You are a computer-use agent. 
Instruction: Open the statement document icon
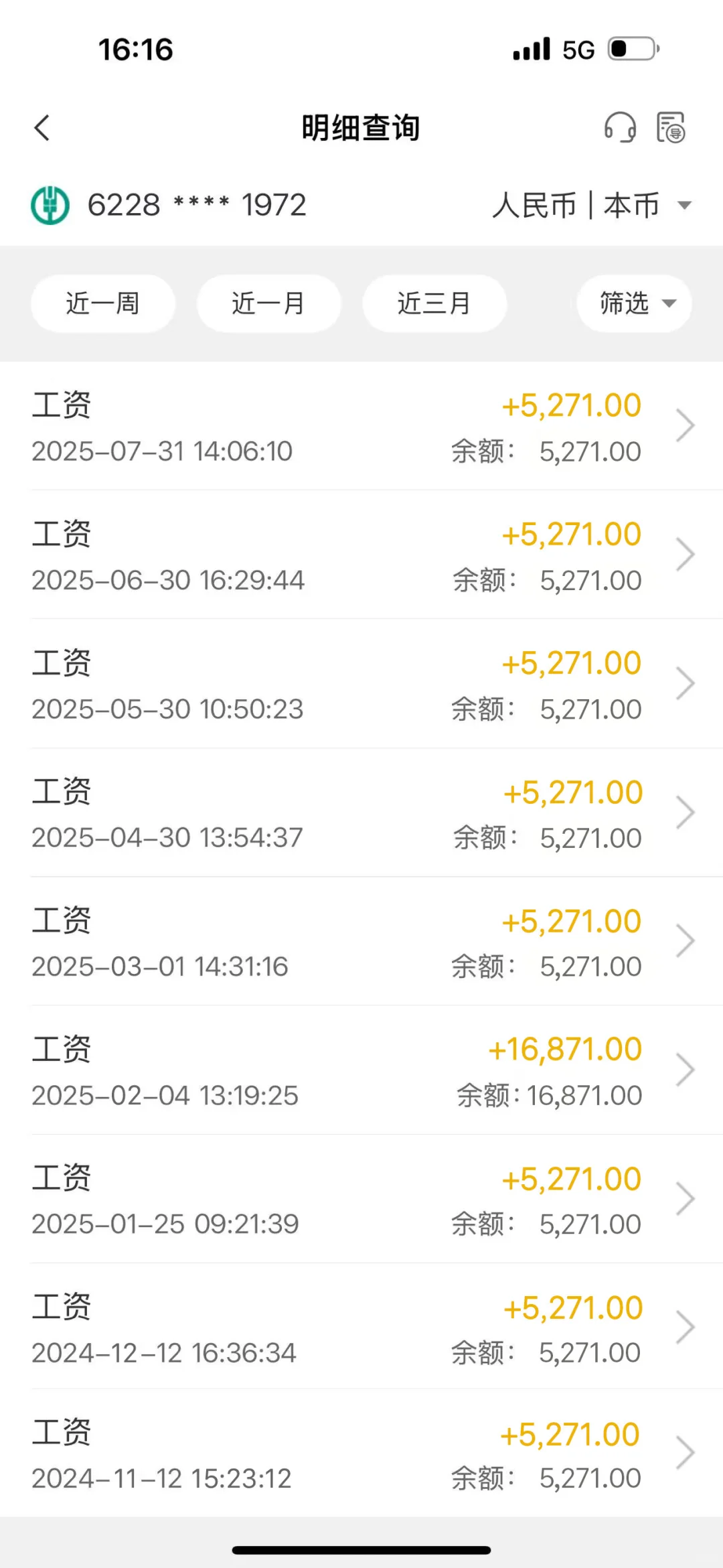(x=671, y=127)
